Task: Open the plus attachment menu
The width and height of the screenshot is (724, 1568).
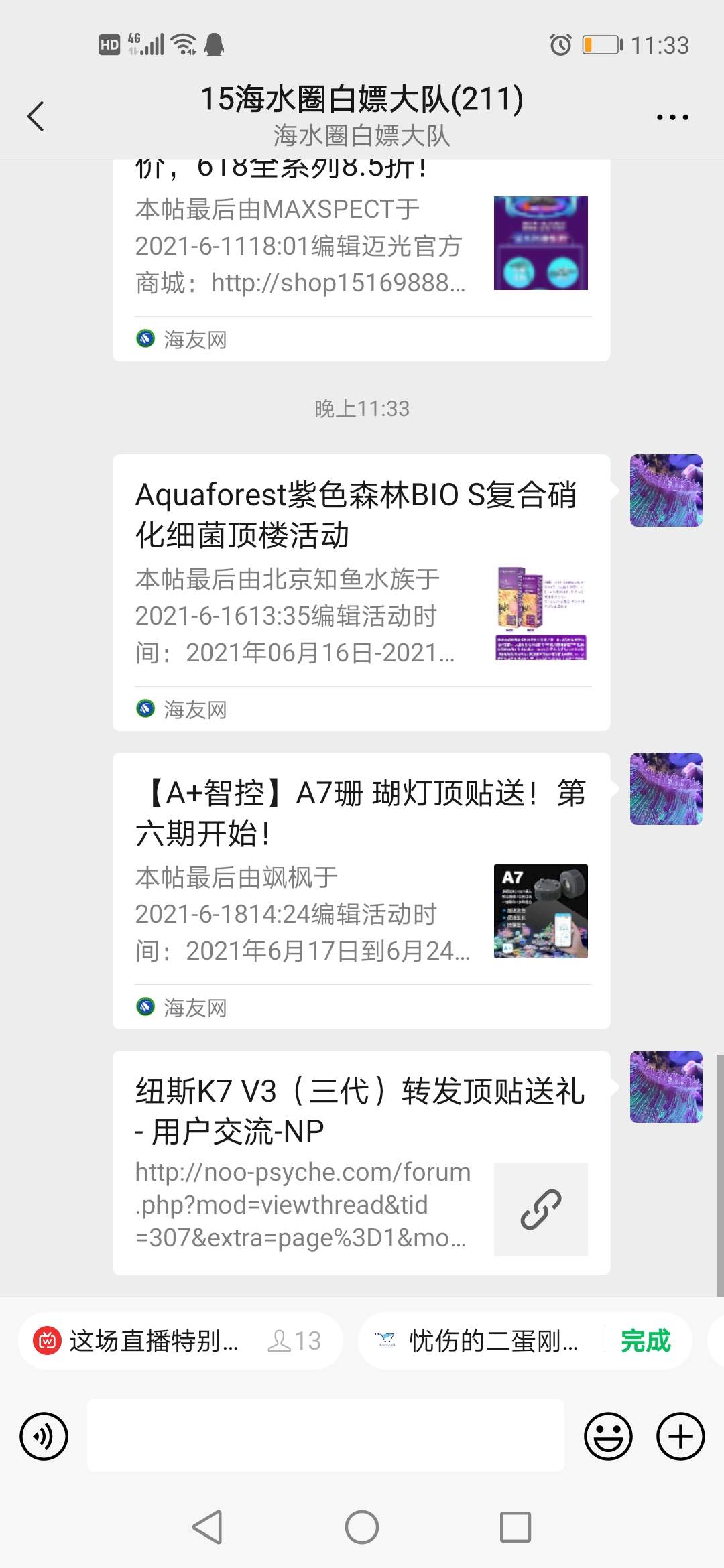Action: tap(680, 1436)
